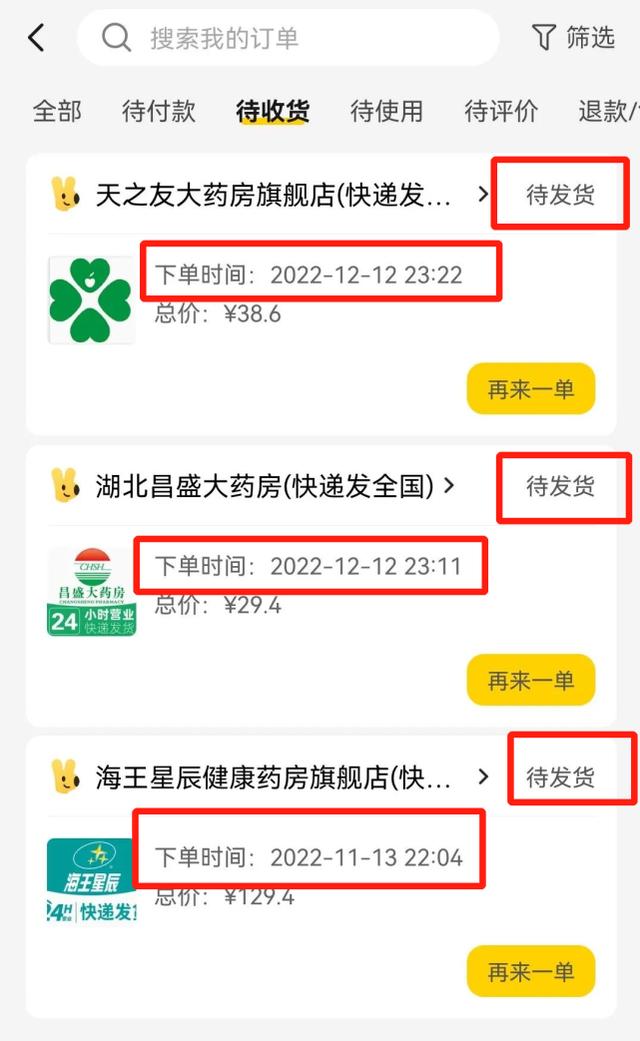Open the 筛选 filter options
The height and width of the screenshot is (1041, 640).
pos(574,39)
